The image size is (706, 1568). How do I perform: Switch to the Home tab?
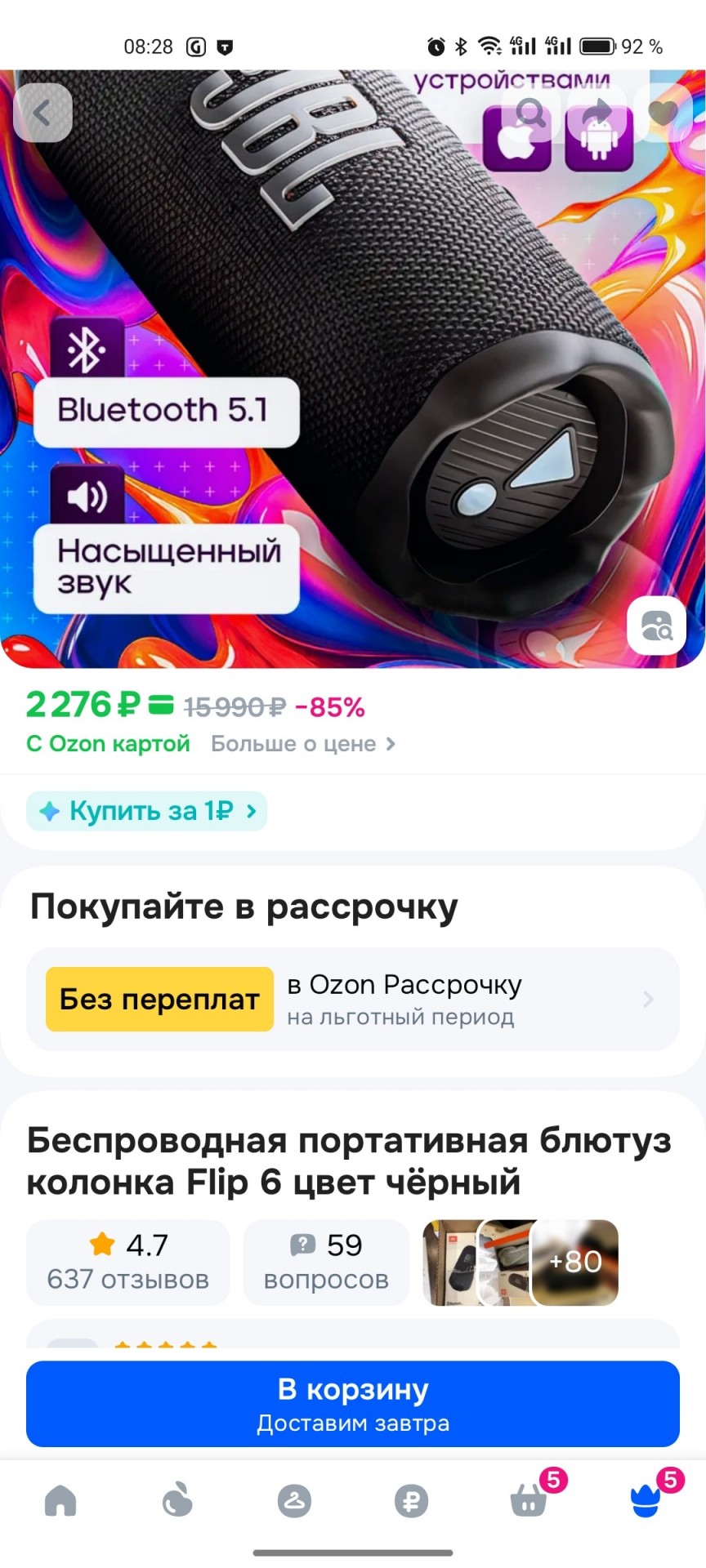click(x=60, y=1501)
